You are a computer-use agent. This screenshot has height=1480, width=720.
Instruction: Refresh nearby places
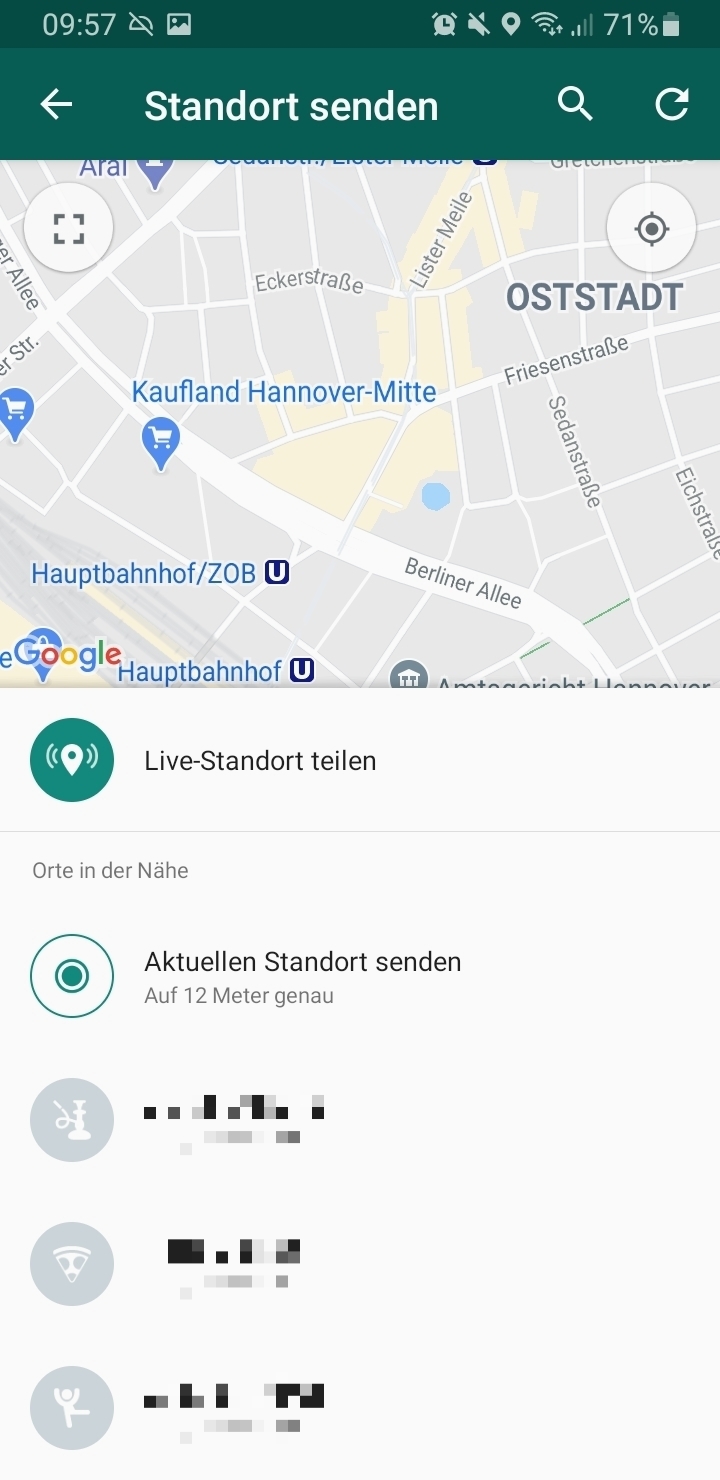672,104
